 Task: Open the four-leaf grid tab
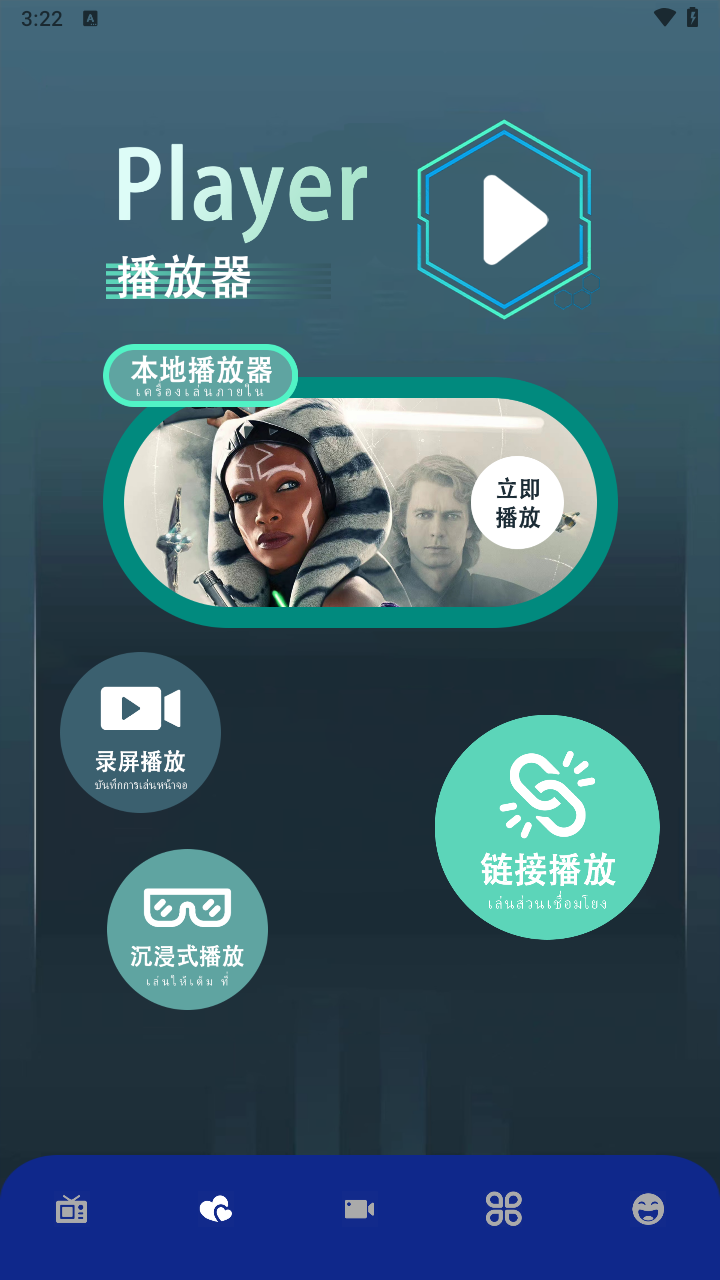point(504,1210)
